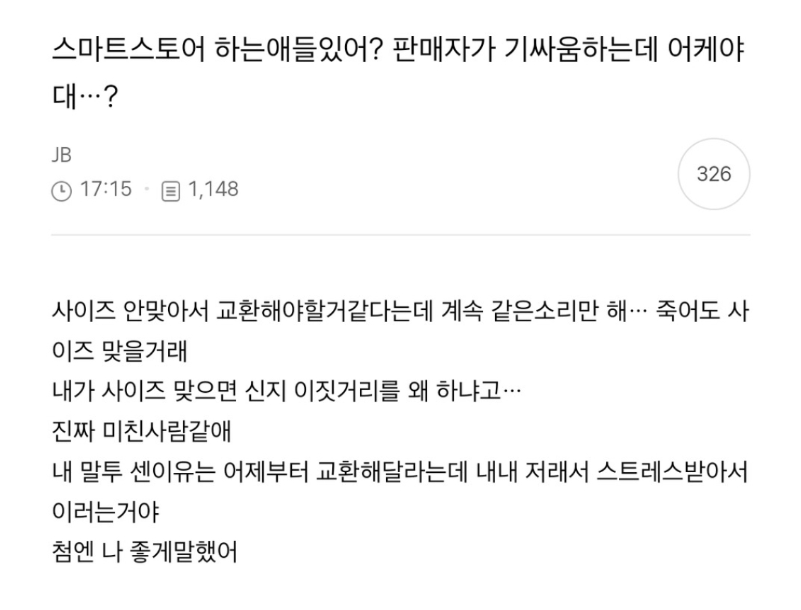Open the 326 comments bubble
The image size is (801, 610).
coord(713,174)
